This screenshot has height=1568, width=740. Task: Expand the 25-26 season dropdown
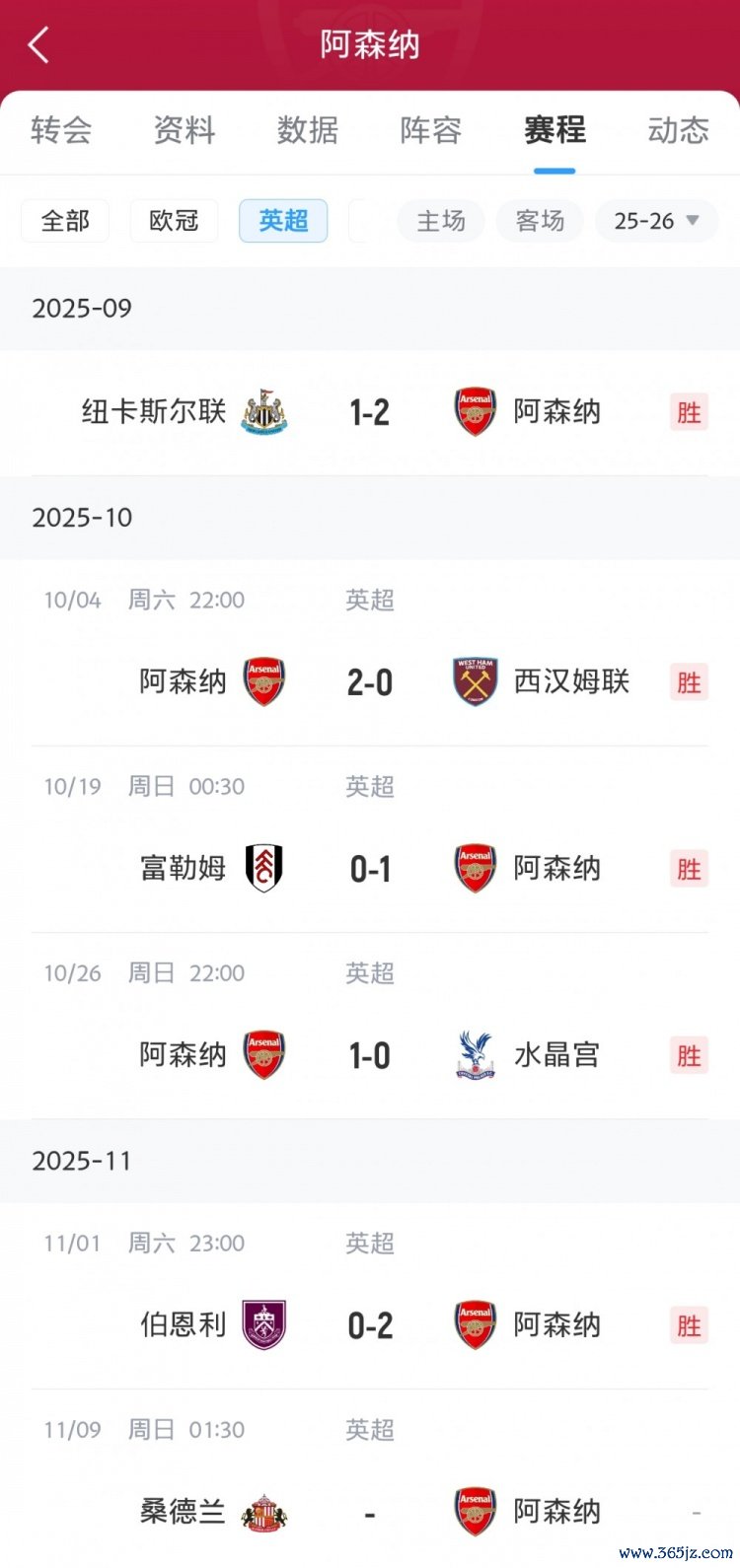(x=656, y=221)
